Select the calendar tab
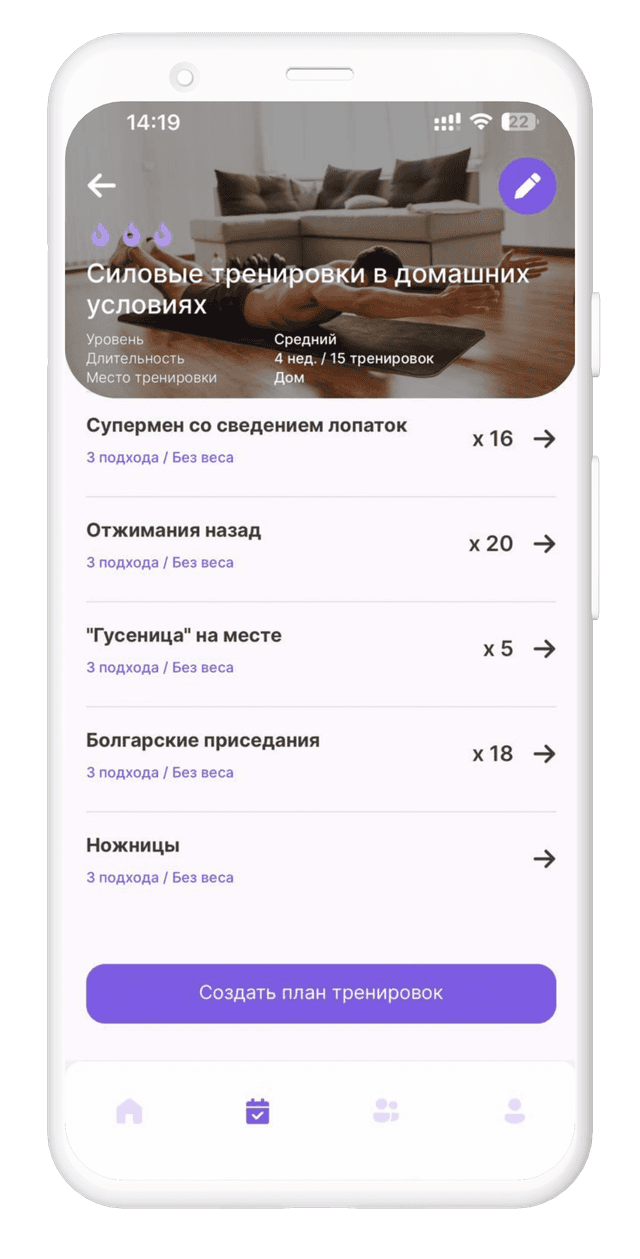Image resolution: width=640 pixels, height=1259 pixels. [257, 1111]
